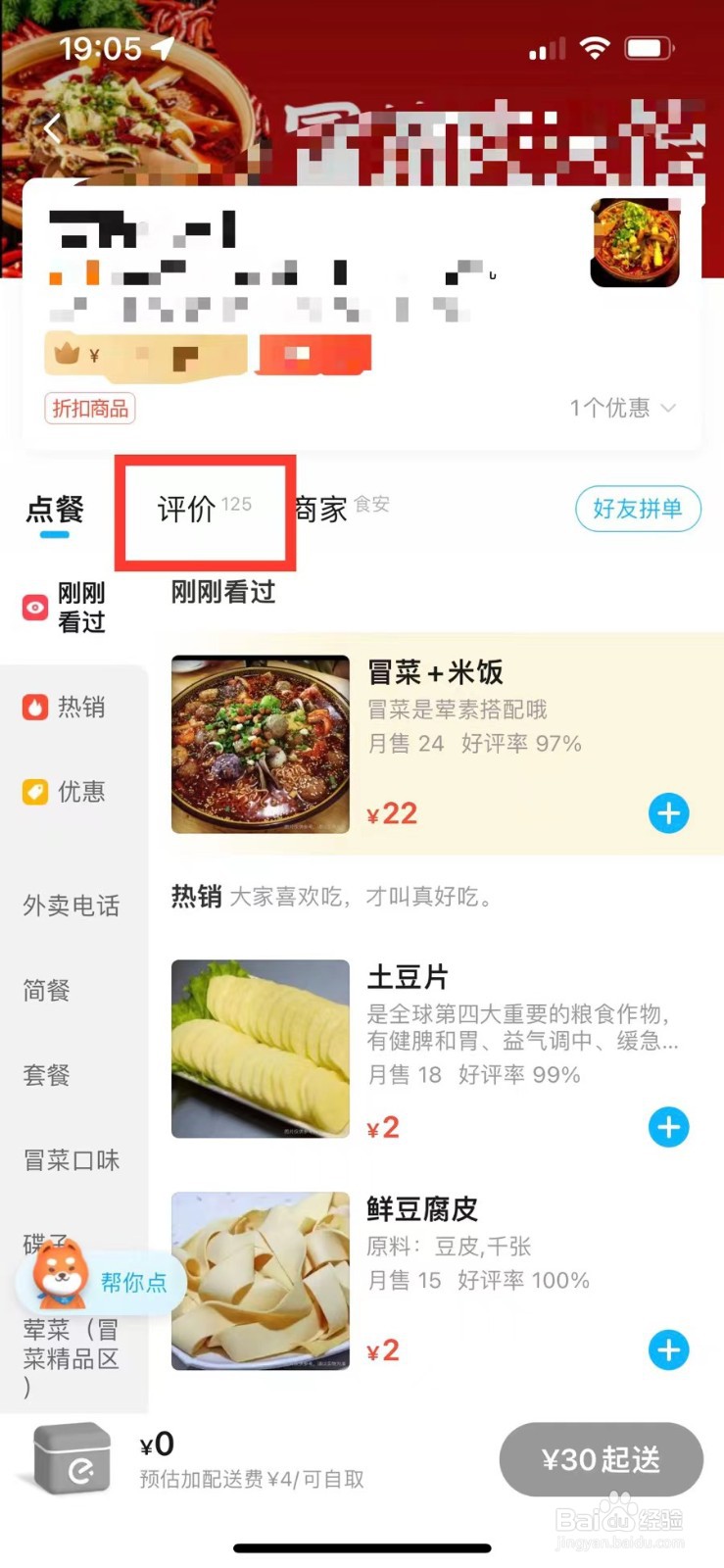
Task: Select the 点餐 ordering tab
Action: click(x=55, y=510)
